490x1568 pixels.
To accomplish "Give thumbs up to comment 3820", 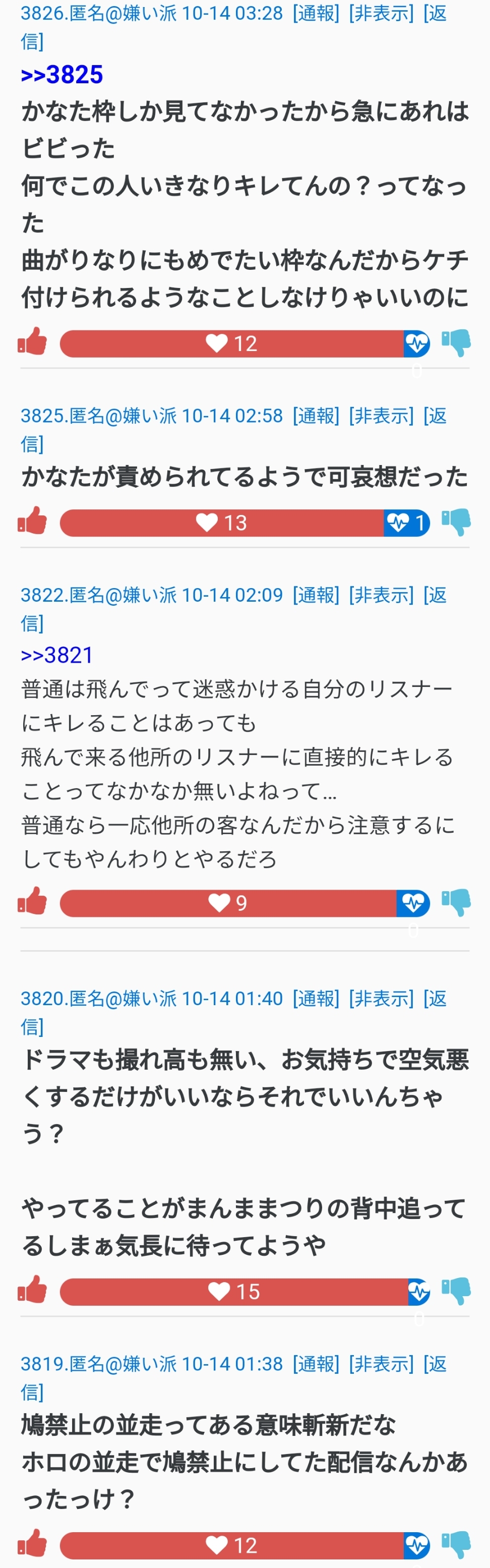I will click(33, 1291).
